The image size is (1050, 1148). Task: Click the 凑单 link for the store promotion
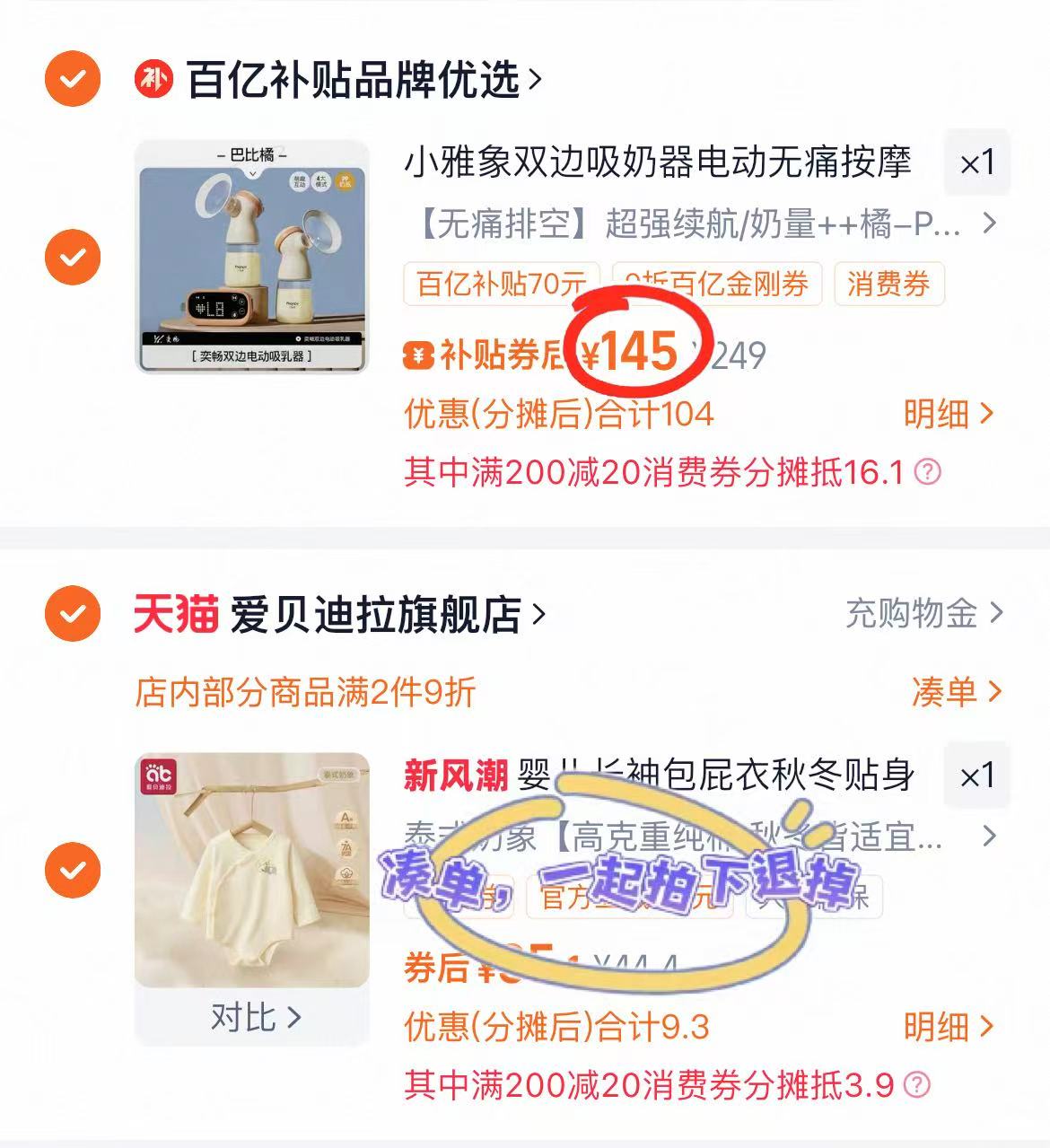953,690
